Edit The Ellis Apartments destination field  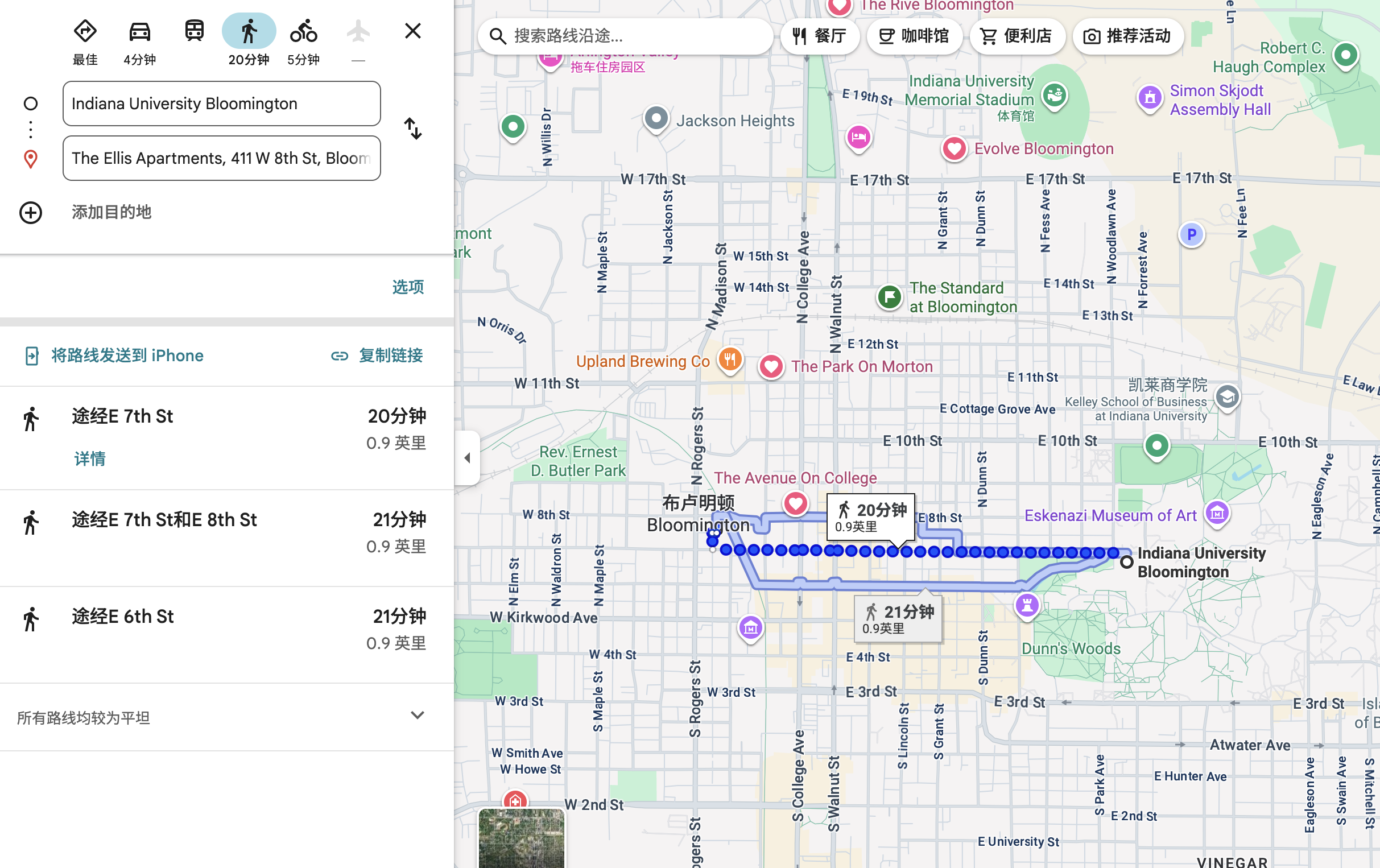pos(221,158)
